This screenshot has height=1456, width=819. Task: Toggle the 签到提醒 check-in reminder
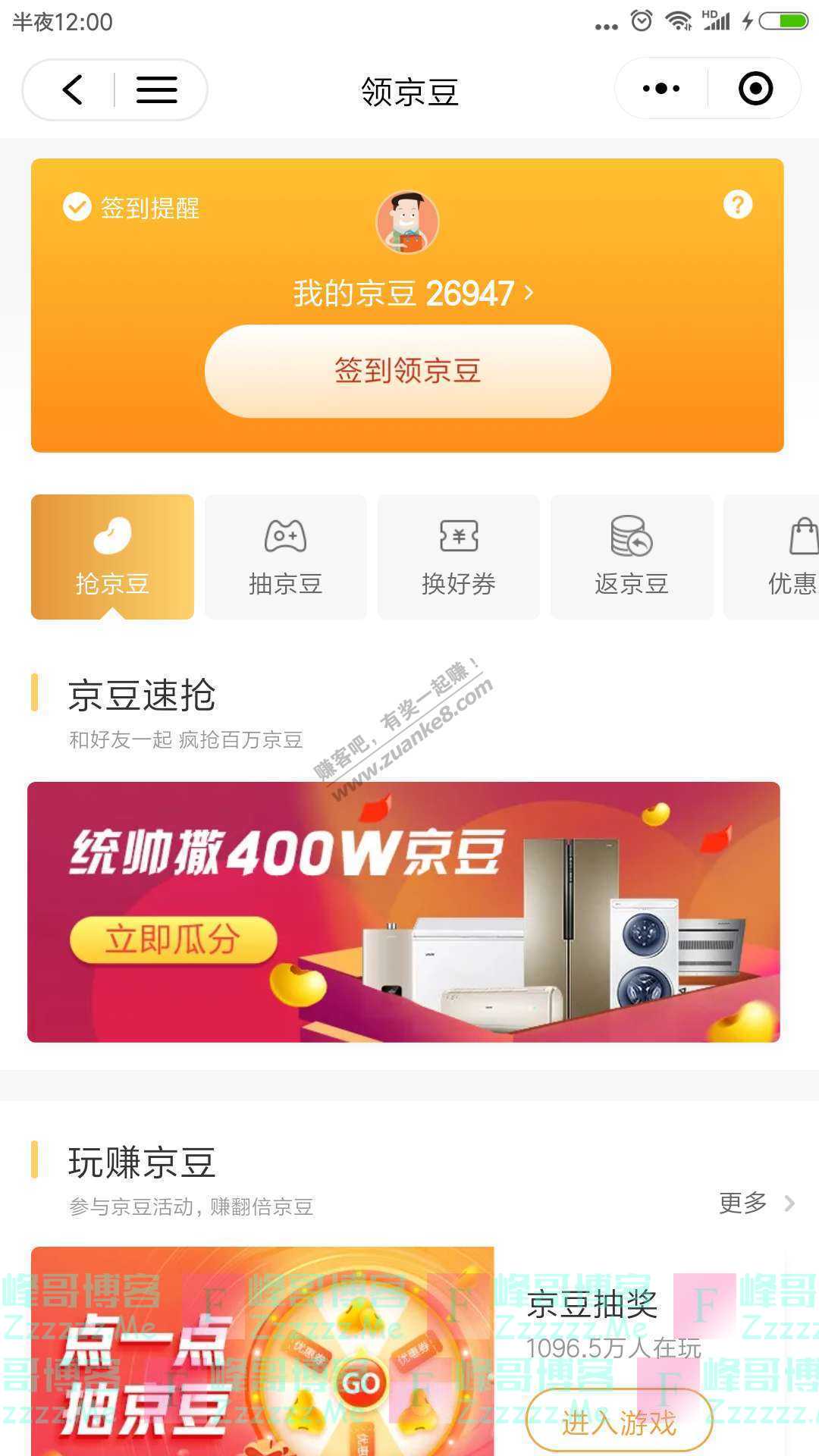pos(131,207)
